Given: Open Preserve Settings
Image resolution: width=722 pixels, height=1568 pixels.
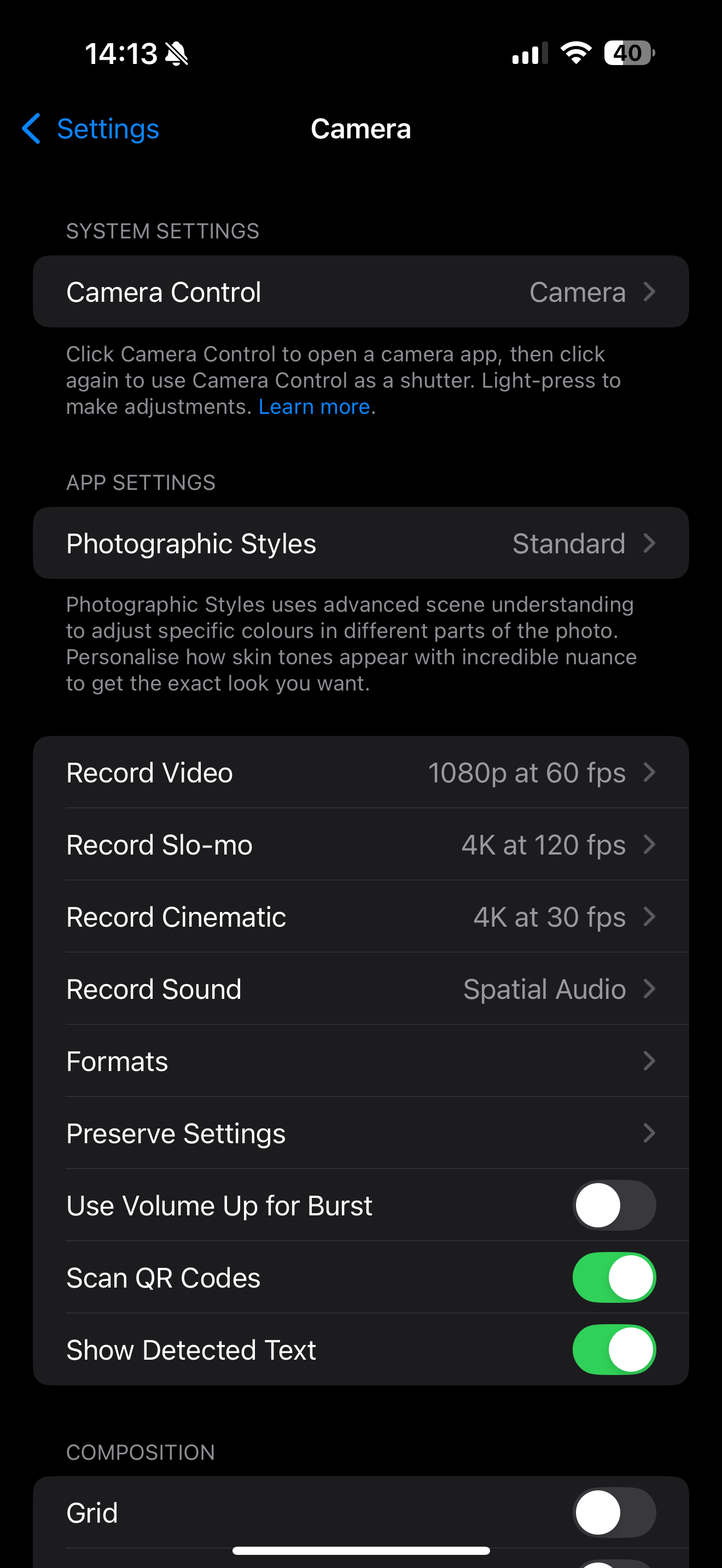Looking at the screenshot, I should [360, 1133].
